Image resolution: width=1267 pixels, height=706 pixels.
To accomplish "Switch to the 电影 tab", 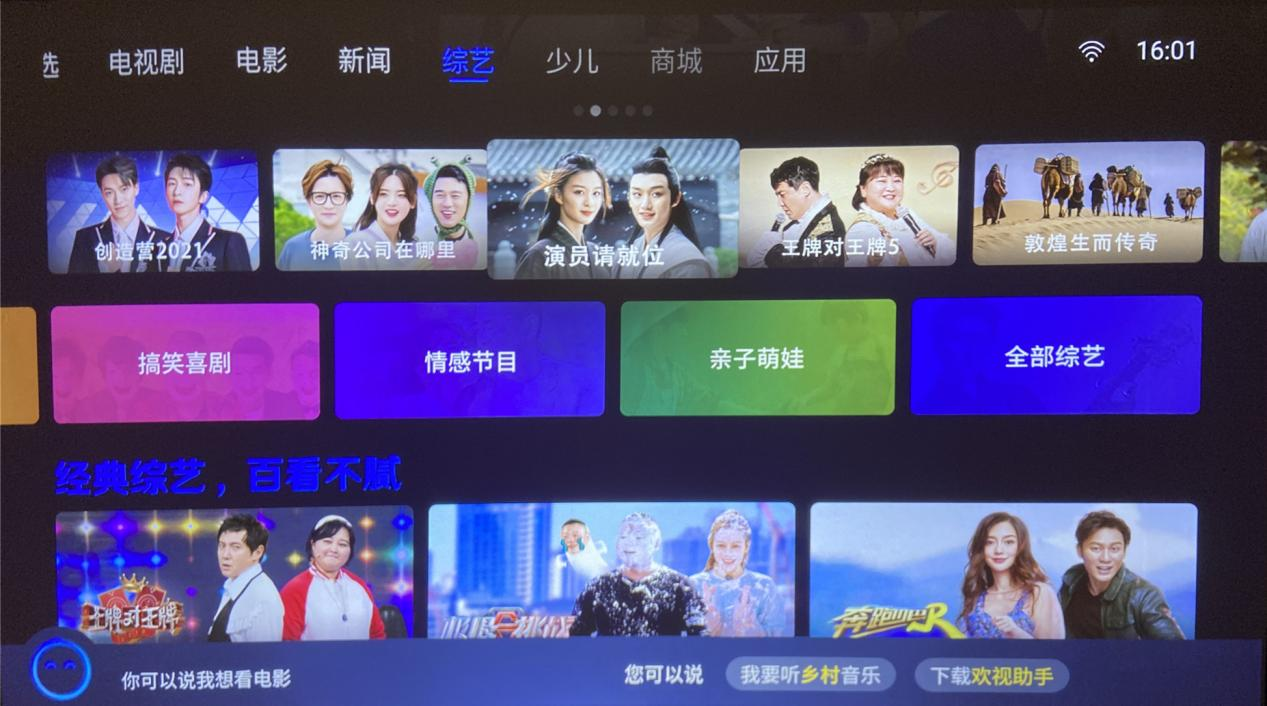I will click(x=261, y=61).
